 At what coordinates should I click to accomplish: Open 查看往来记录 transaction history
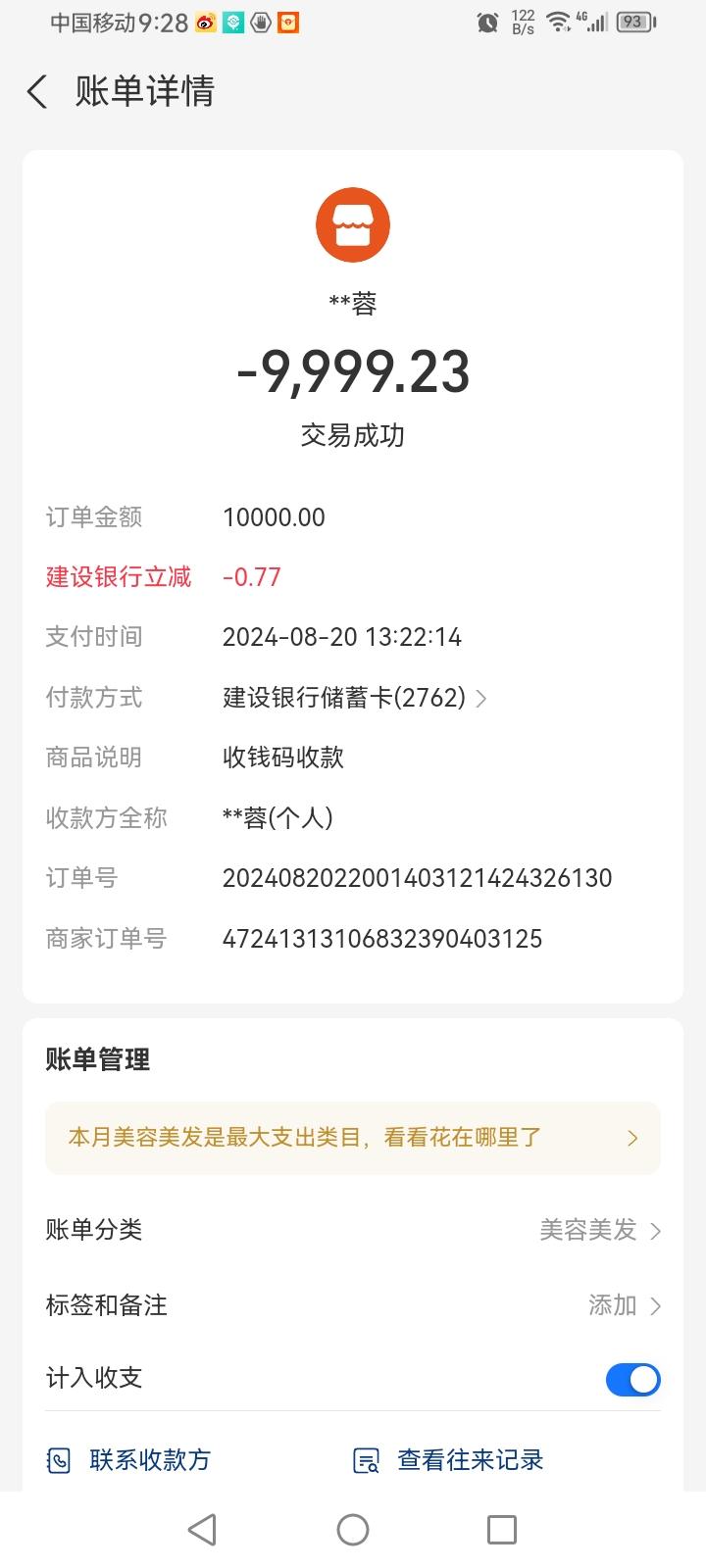click(449, 1460)
